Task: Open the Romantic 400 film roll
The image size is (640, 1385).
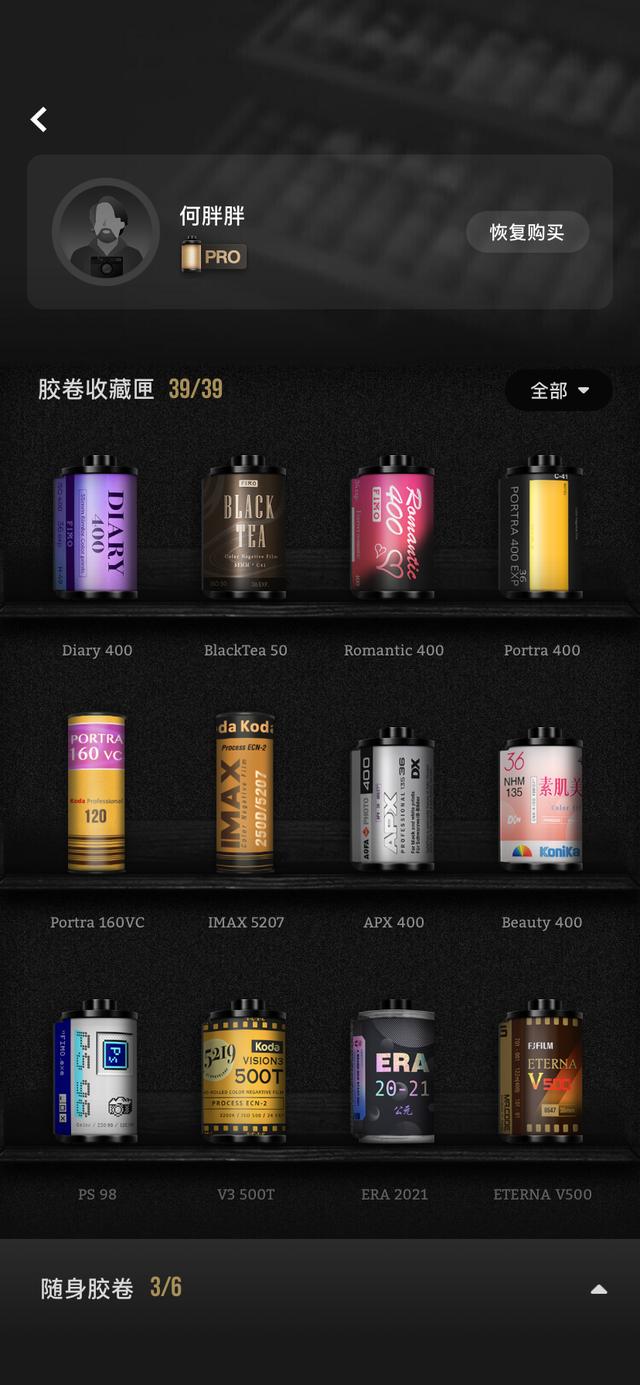Action: click(x=393, y=528)
